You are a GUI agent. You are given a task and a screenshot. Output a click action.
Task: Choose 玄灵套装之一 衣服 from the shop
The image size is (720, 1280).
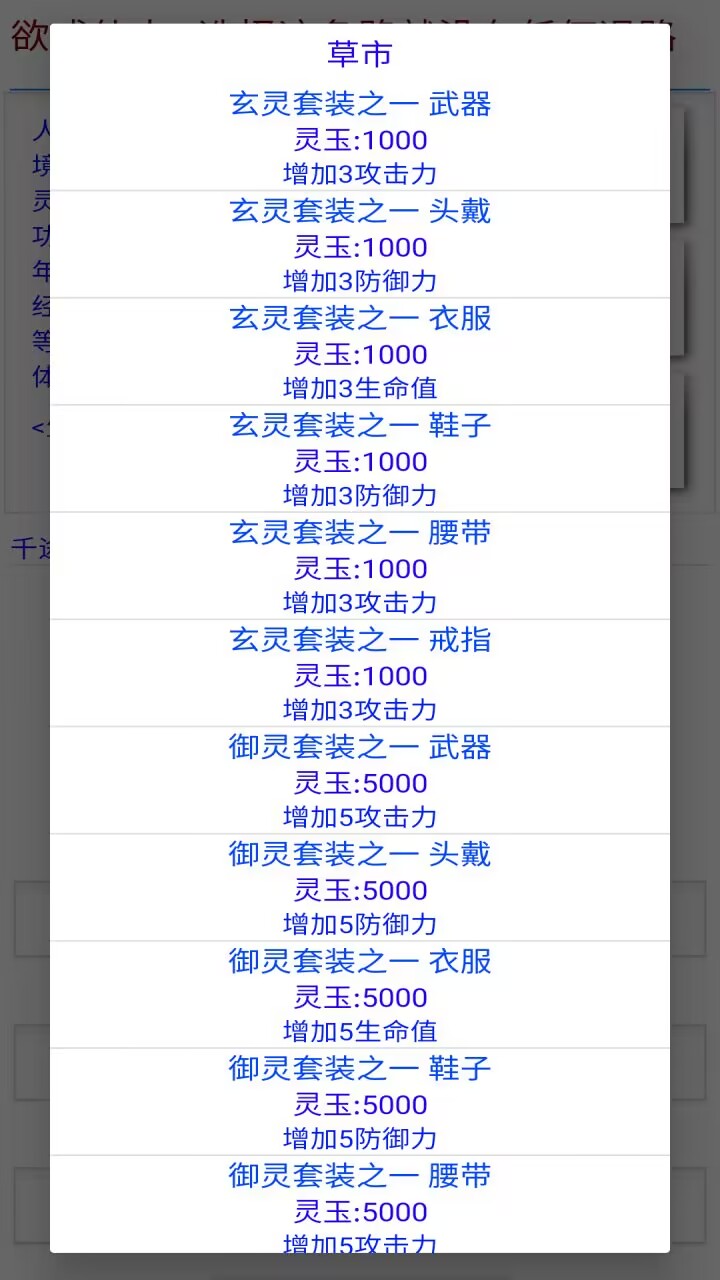click(x=360, y=318)
